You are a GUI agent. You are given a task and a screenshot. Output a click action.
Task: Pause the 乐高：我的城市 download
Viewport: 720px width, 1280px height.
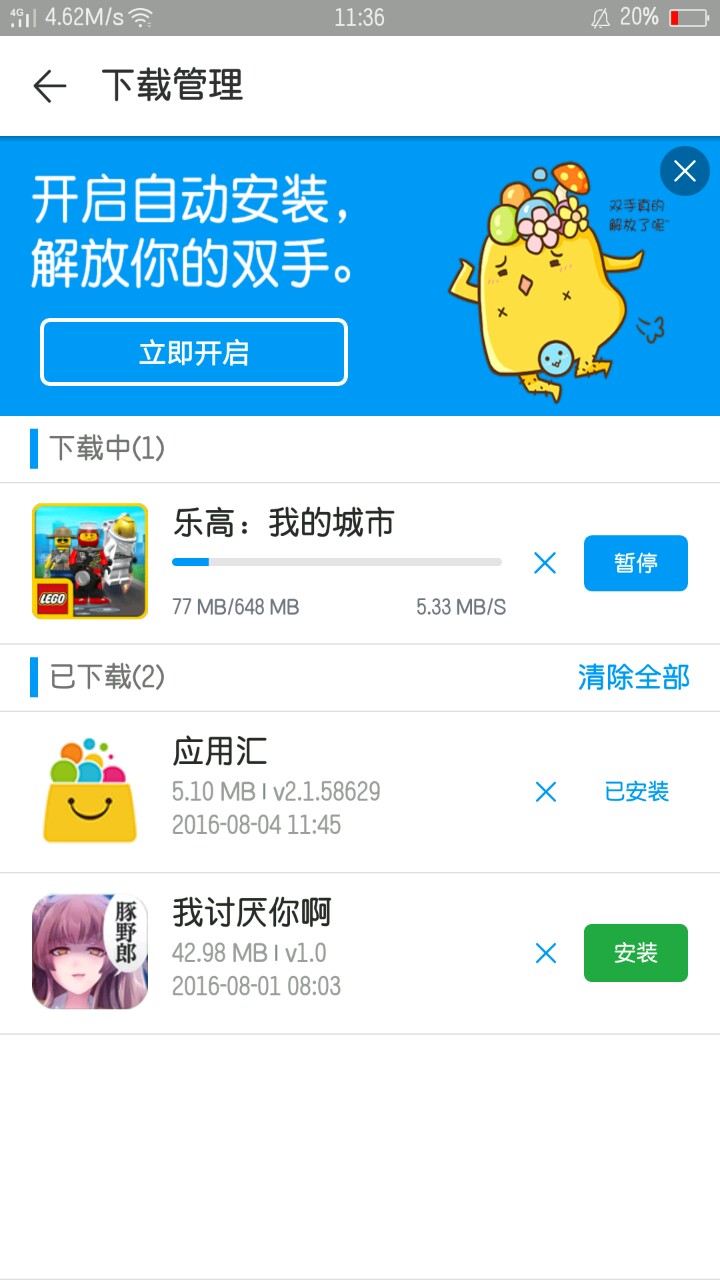click(635, 563)
